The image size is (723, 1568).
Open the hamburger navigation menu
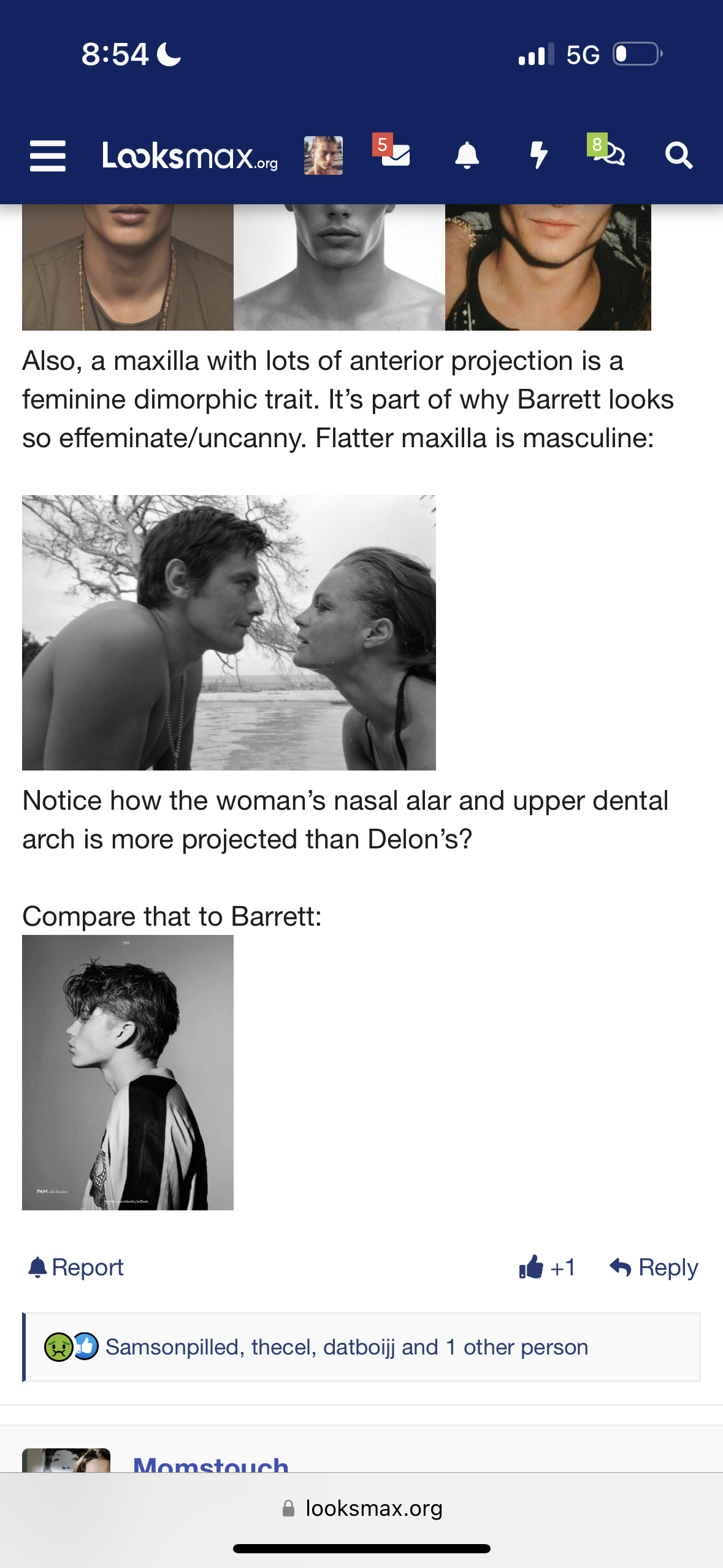point(47,156)
